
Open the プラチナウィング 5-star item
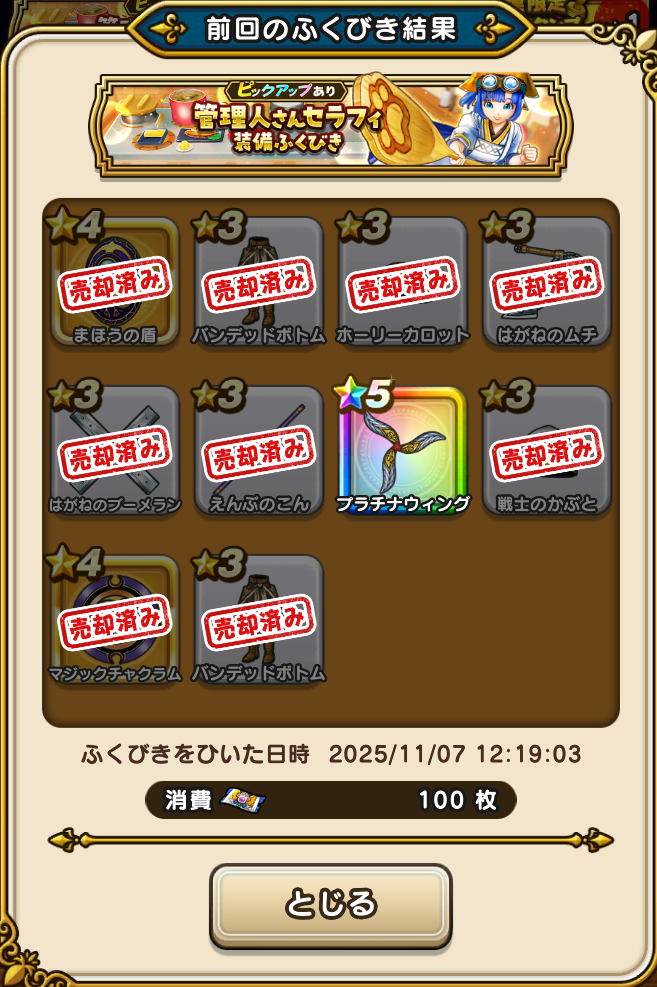(403, 451)
